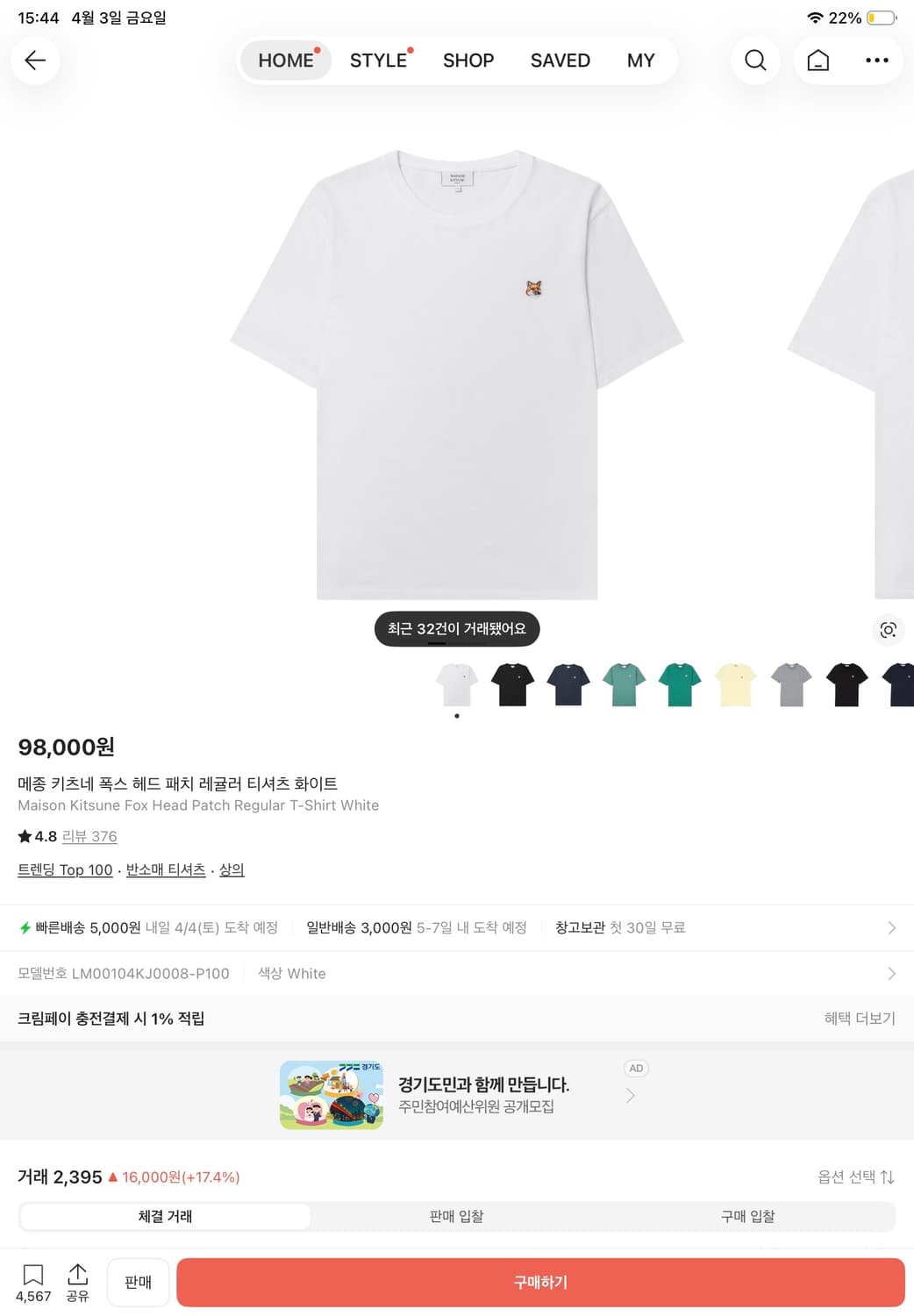
Task: Save the item with the bookmark icon
Action: click(33, 1277)
